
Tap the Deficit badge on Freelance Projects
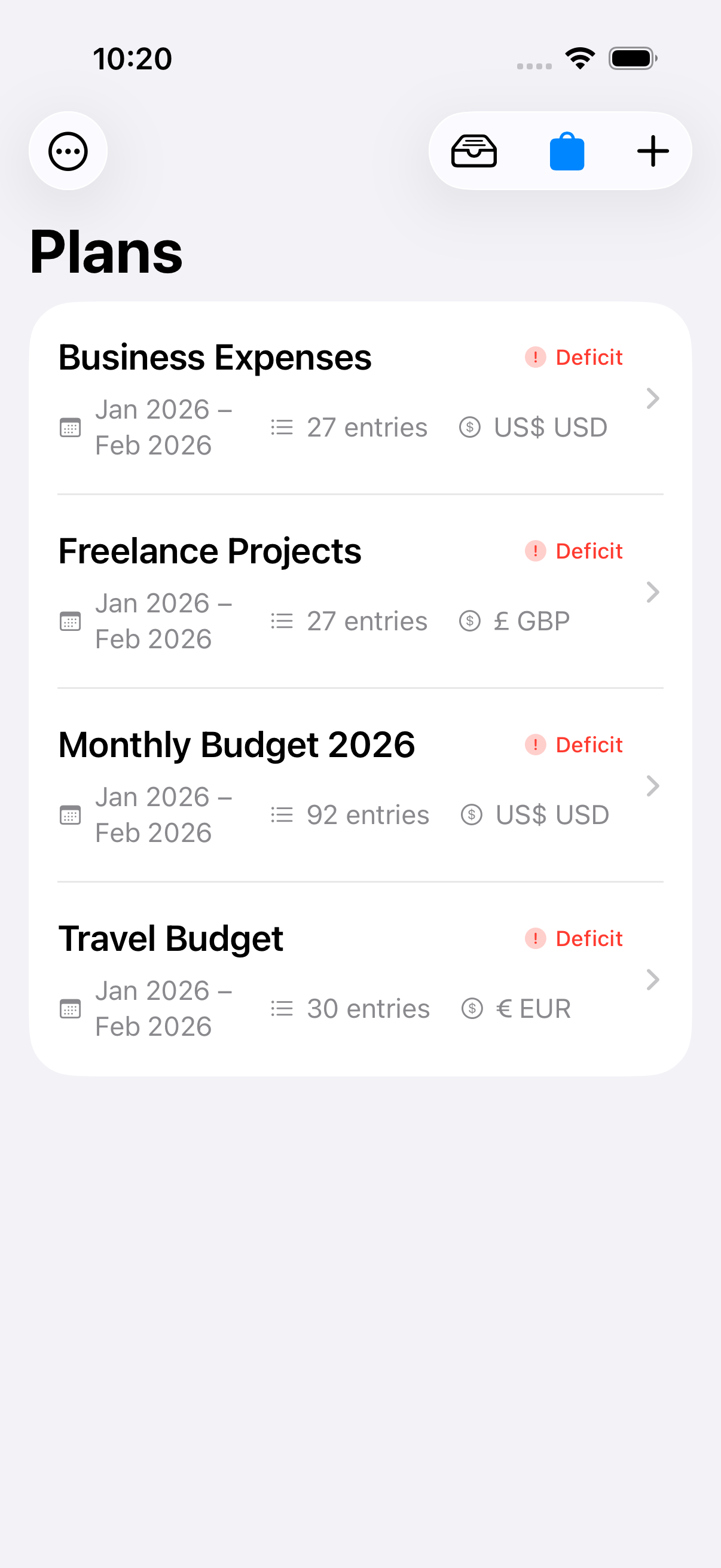pos(573,551)
